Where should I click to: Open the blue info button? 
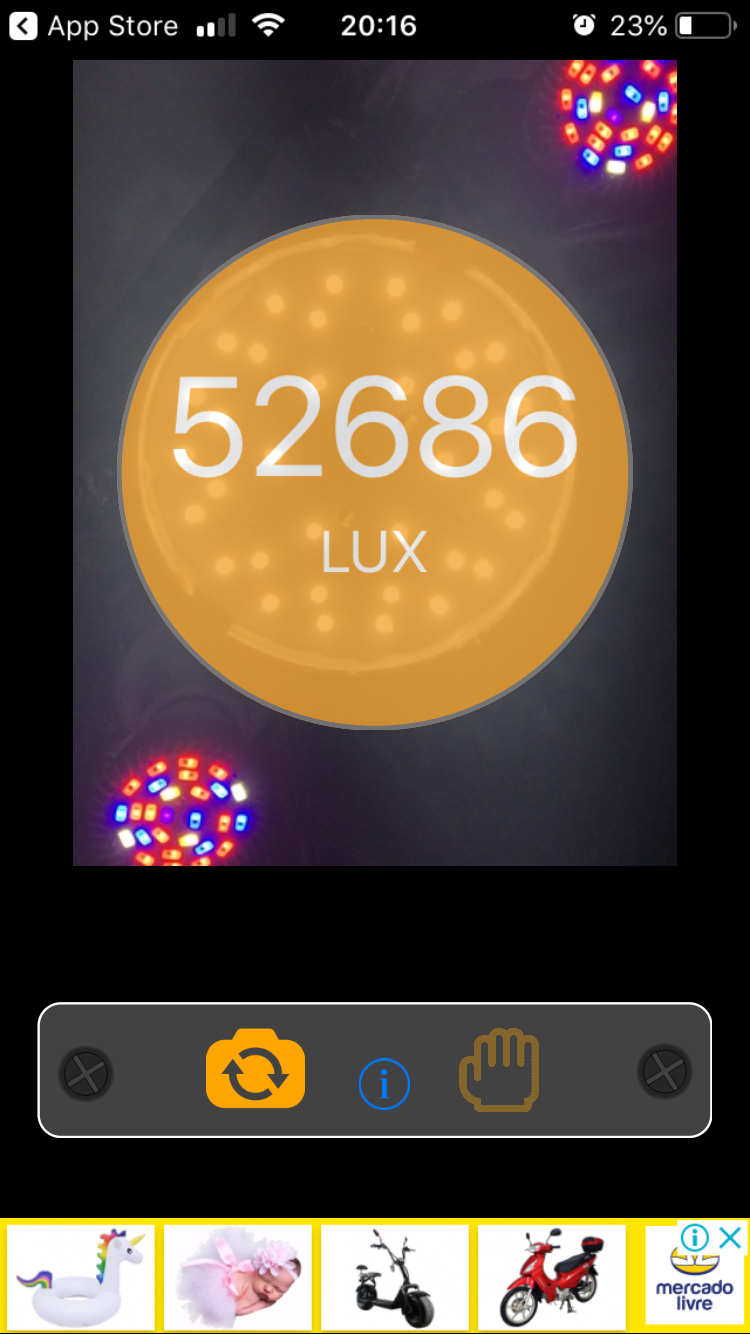[384, 1083]
